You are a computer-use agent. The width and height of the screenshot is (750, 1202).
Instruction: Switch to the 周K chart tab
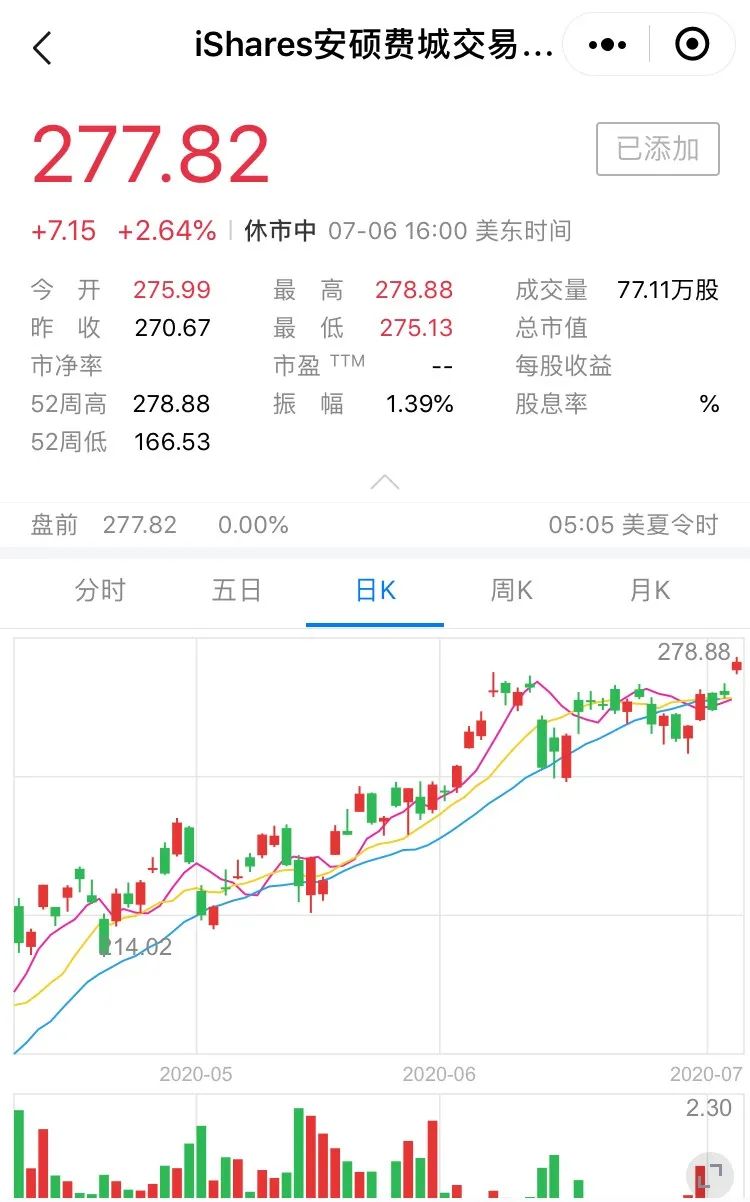click(x=512, y=590)
